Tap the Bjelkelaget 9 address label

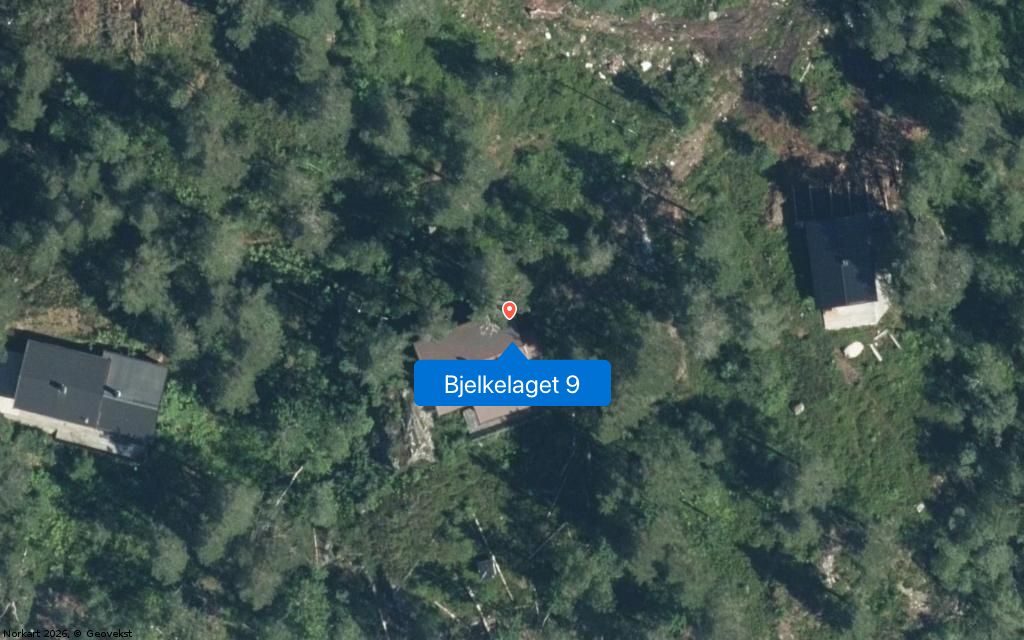tap(512, 384)
